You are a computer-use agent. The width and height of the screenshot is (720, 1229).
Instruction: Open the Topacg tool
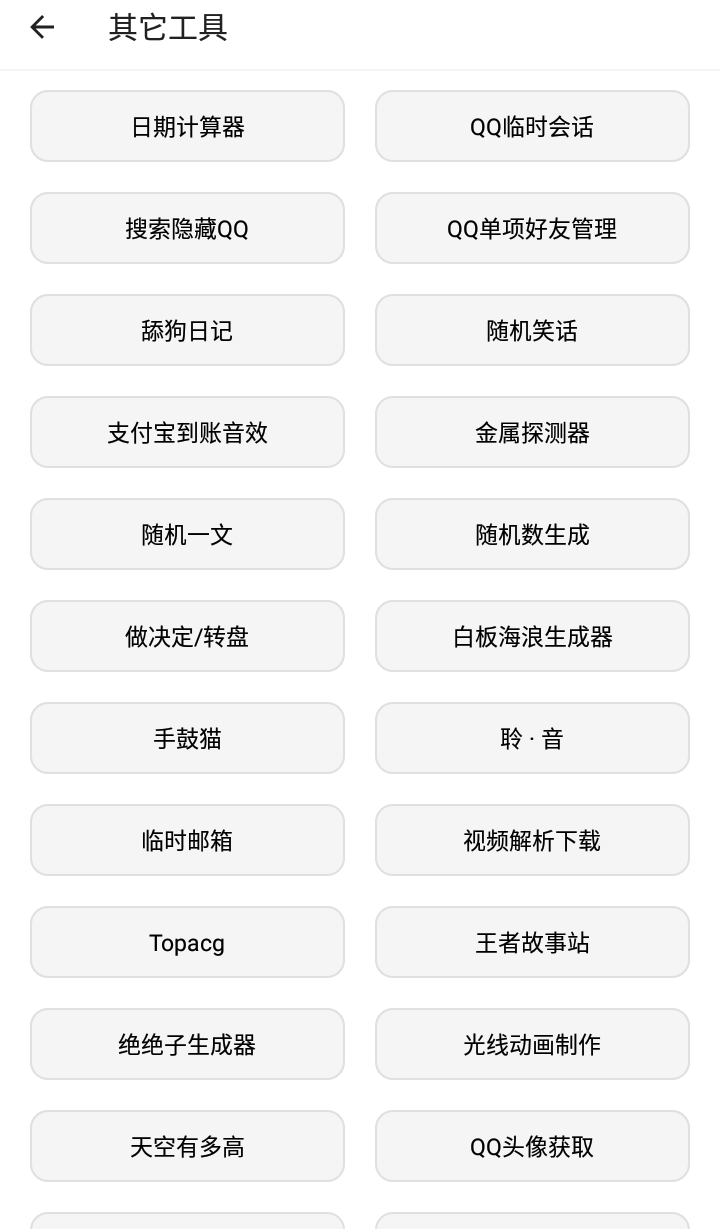187,942
